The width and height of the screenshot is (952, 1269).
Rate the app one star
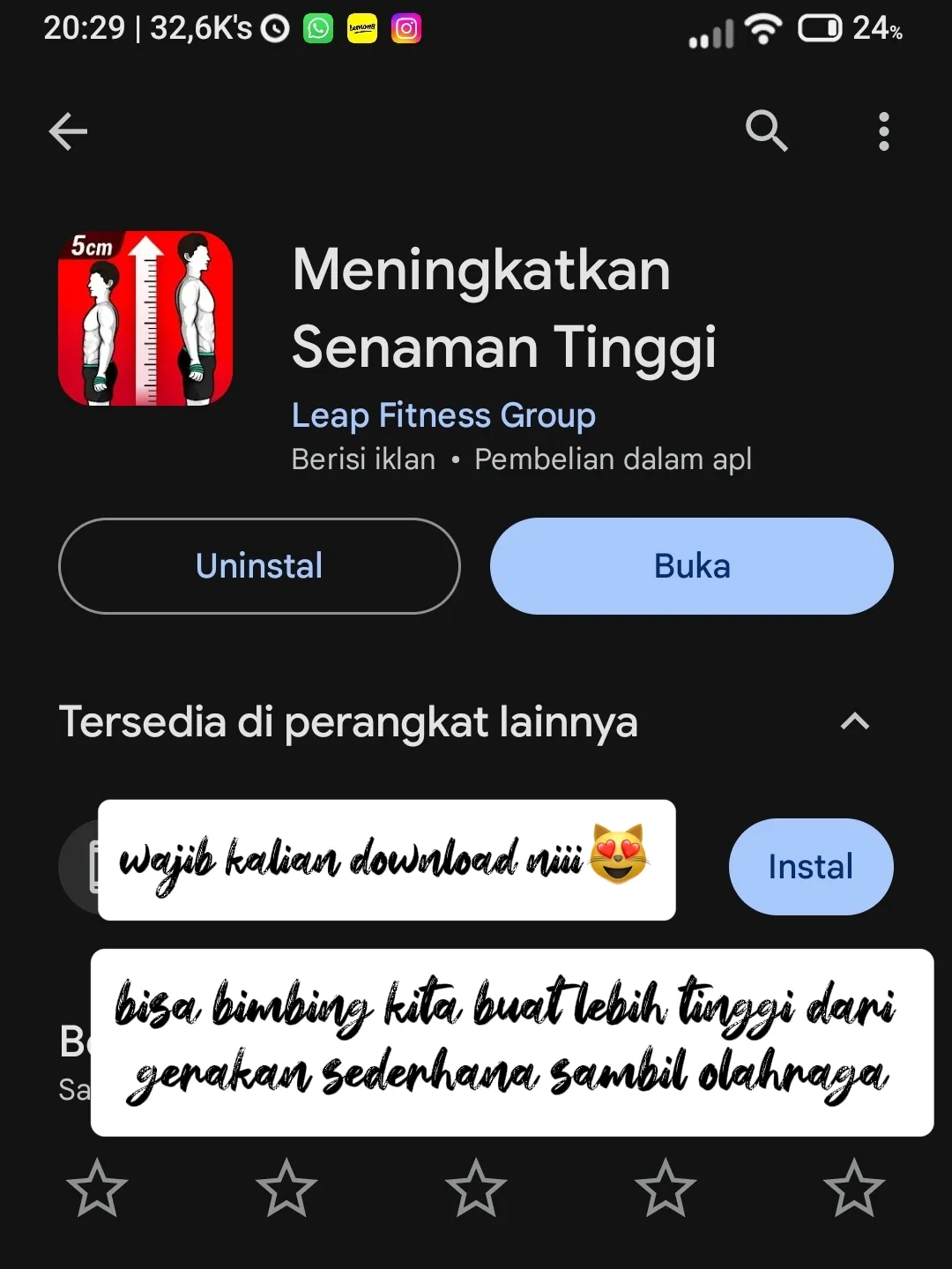point(97,1189)
